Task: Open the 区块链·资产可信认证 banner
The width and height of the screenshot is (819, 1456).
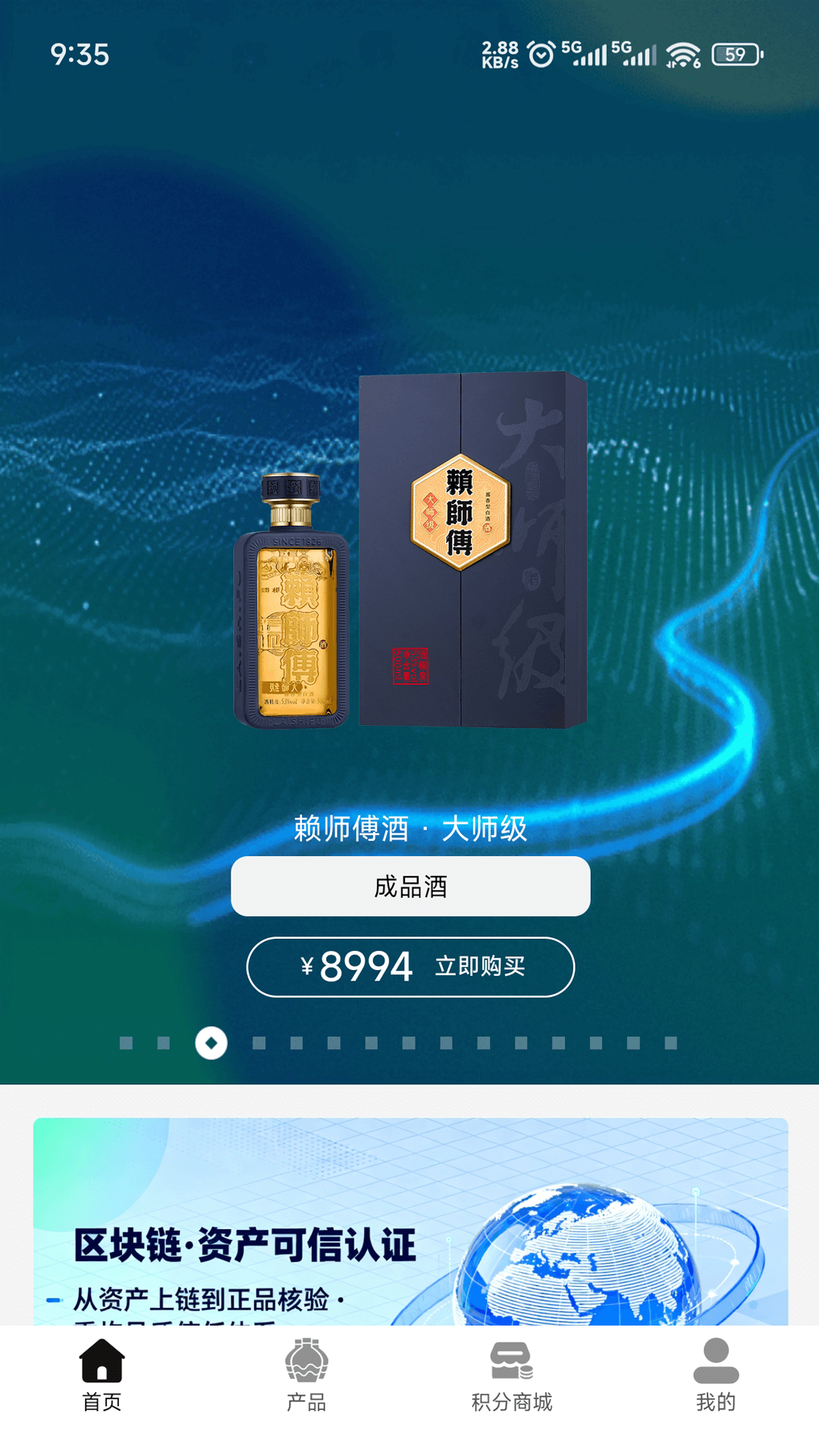Action: pyautogui.click(x=409, y=1221)
